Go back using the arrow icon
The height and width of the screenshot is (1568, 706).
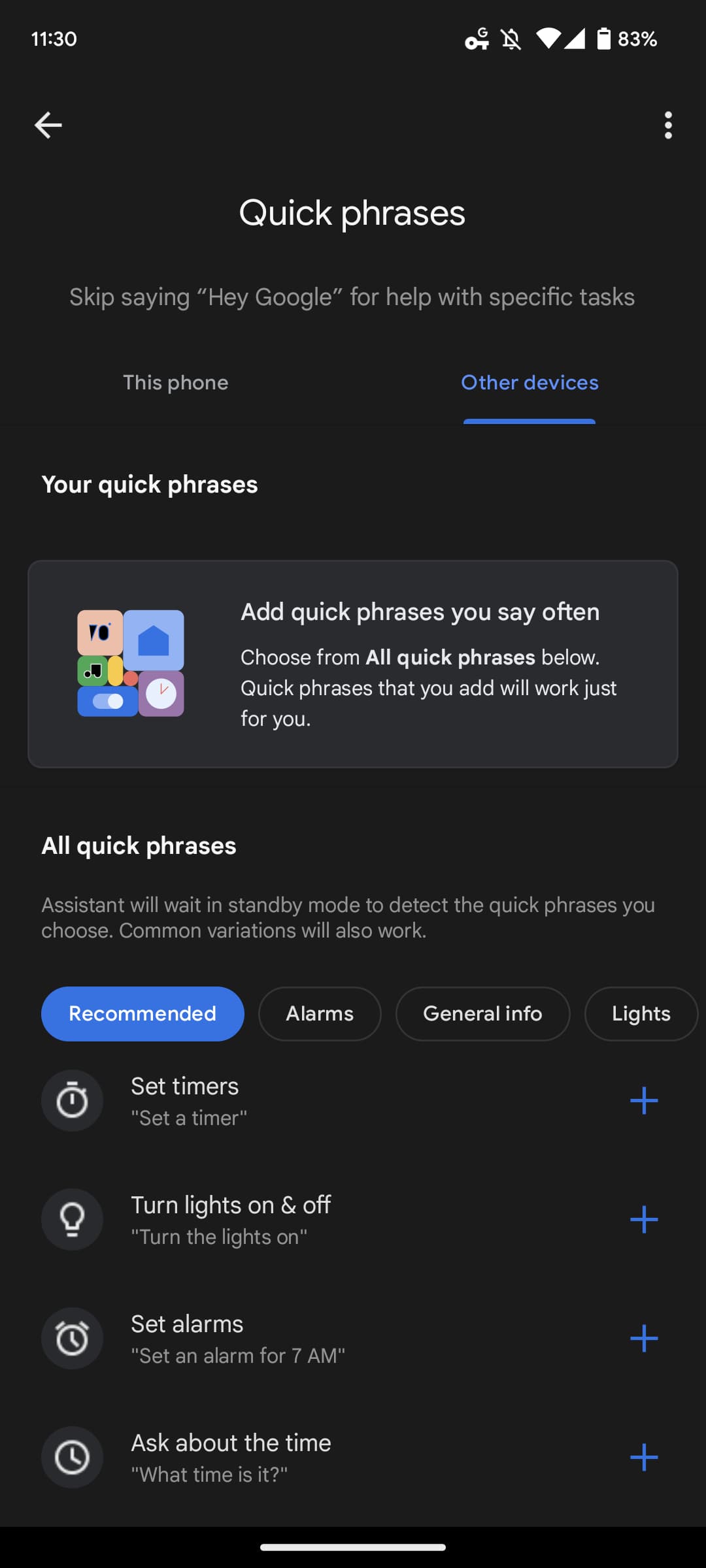click(48, 125)
